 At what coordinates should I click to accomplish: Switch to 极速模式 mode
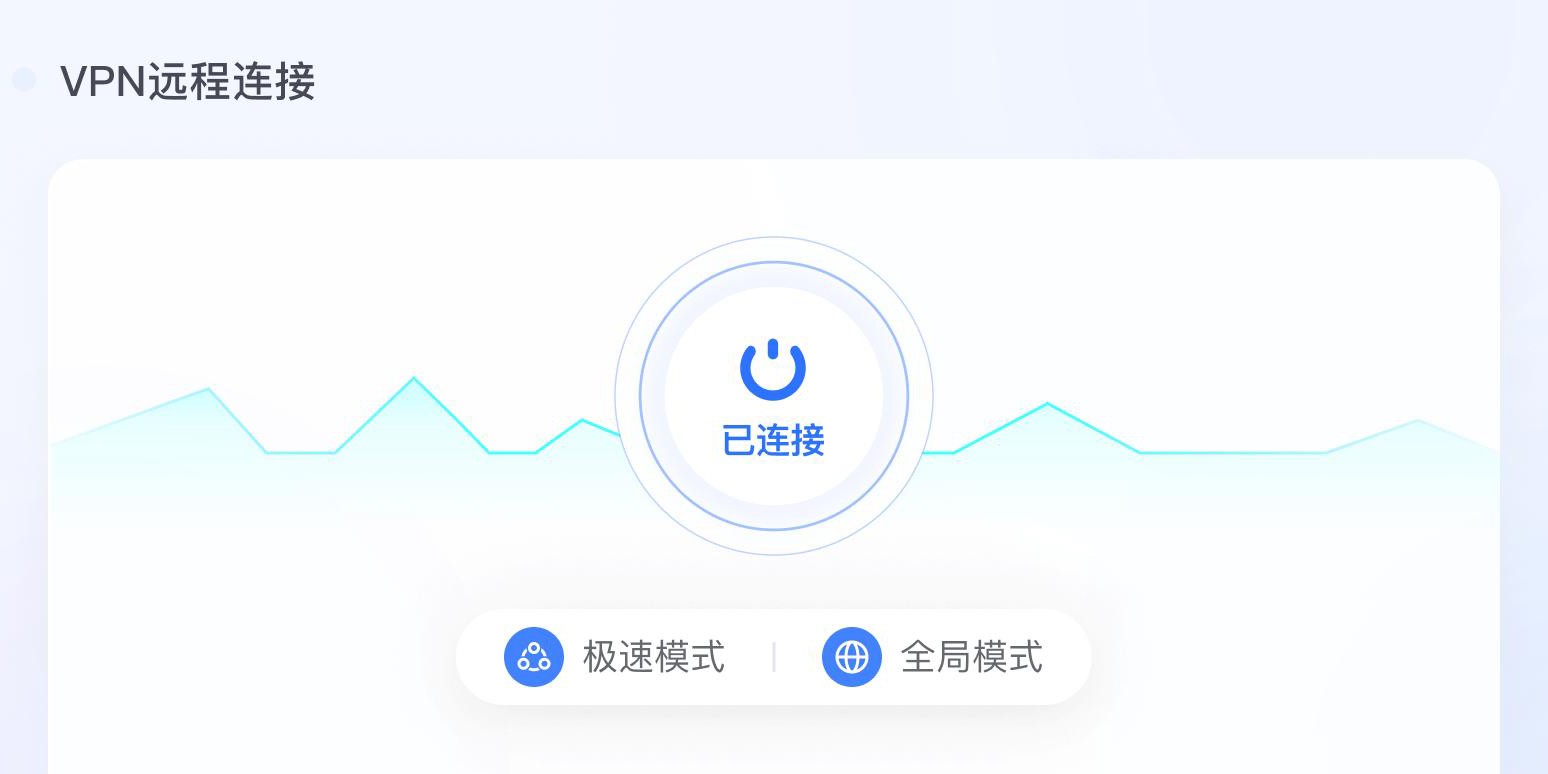614,657
